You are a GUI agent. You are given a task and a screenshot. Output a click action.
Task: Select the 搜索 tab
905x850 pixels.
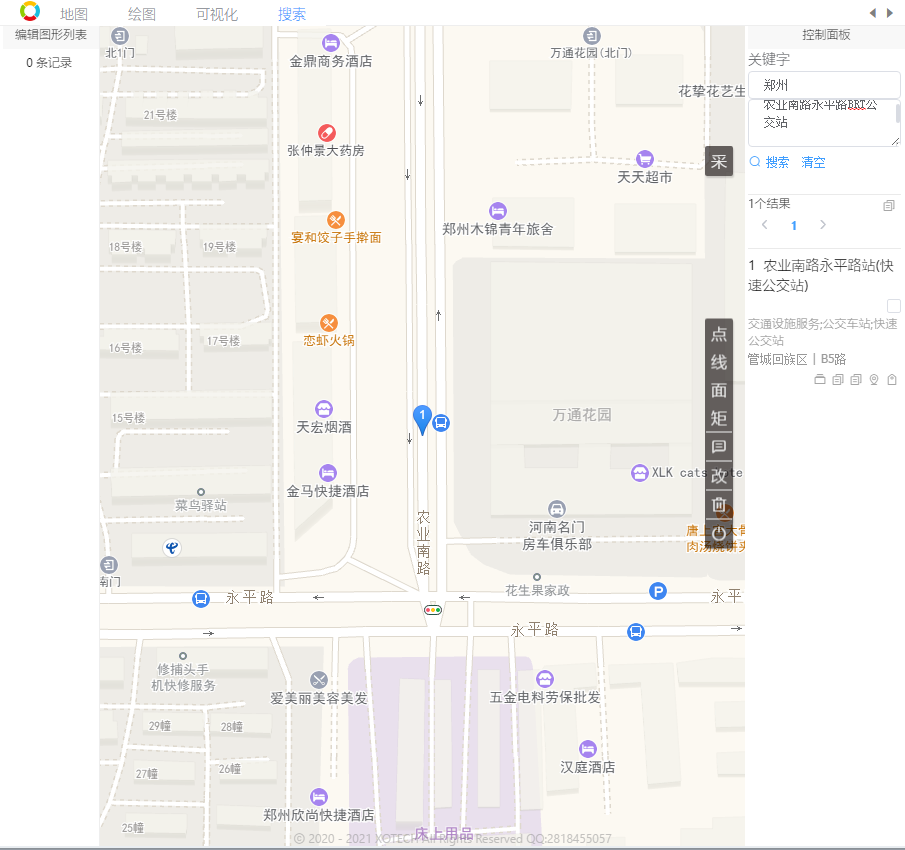tap(292, 14)
